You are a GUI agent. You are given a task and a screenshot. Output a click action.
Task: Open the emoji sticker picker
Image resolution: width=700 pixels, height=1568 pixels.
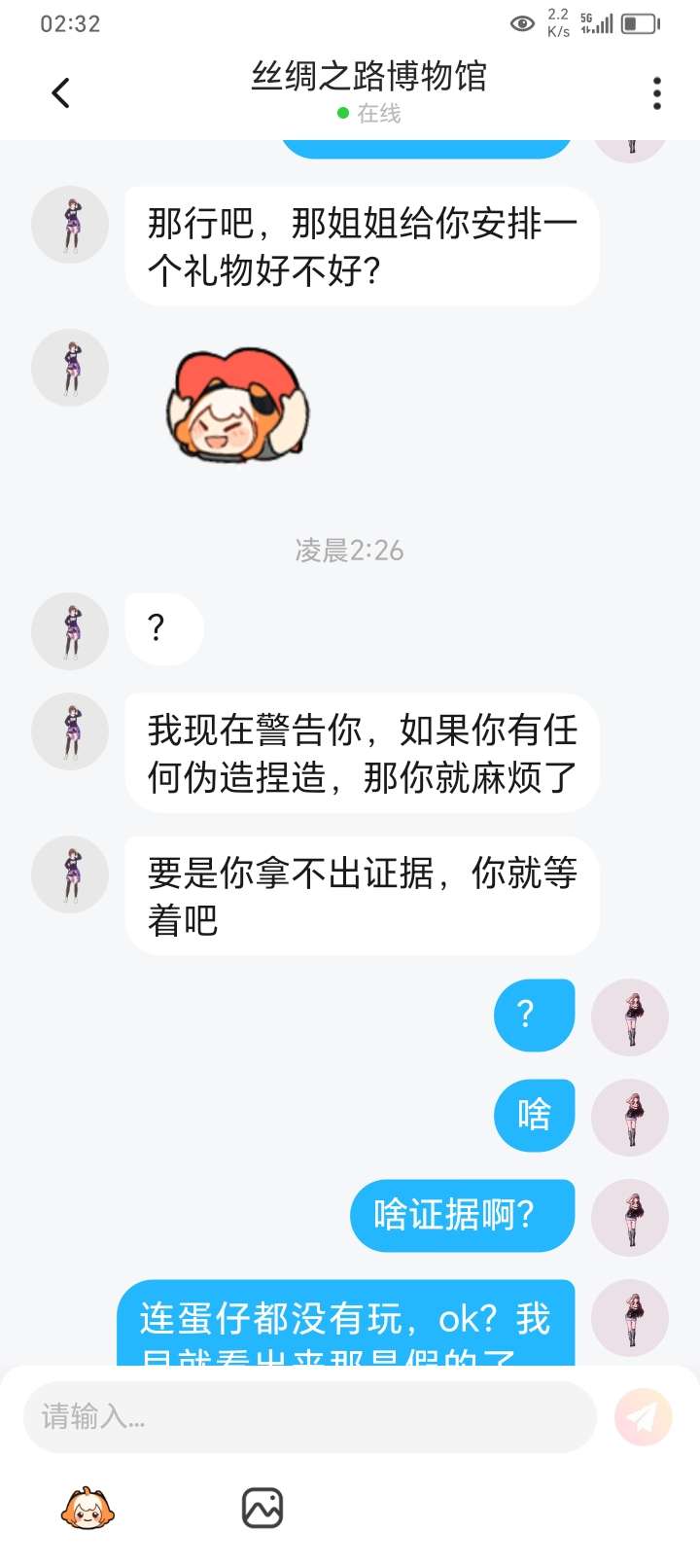point(87,1509)
